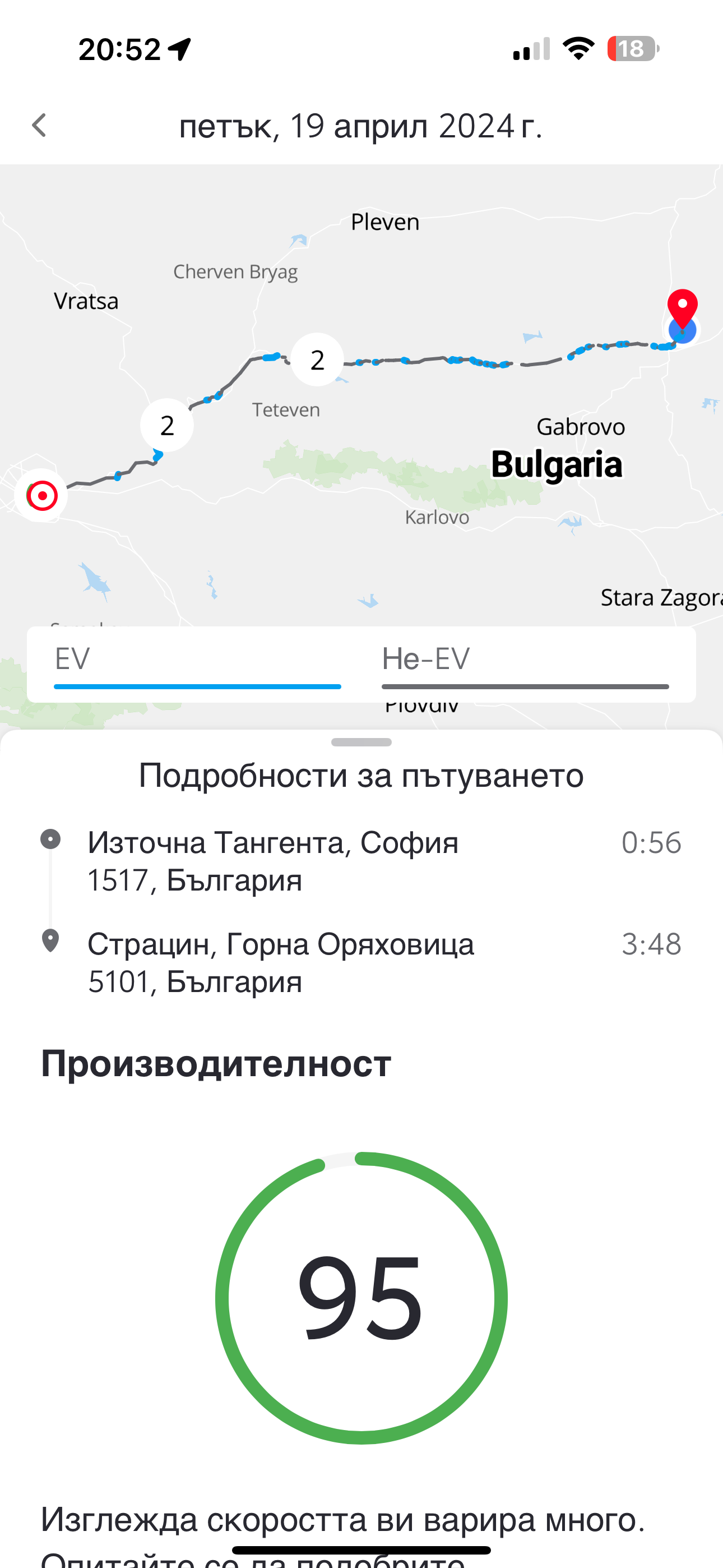Tap the red destination pin on map
723x1568 pixels.
pyautogui.click(x=682, y=307)
